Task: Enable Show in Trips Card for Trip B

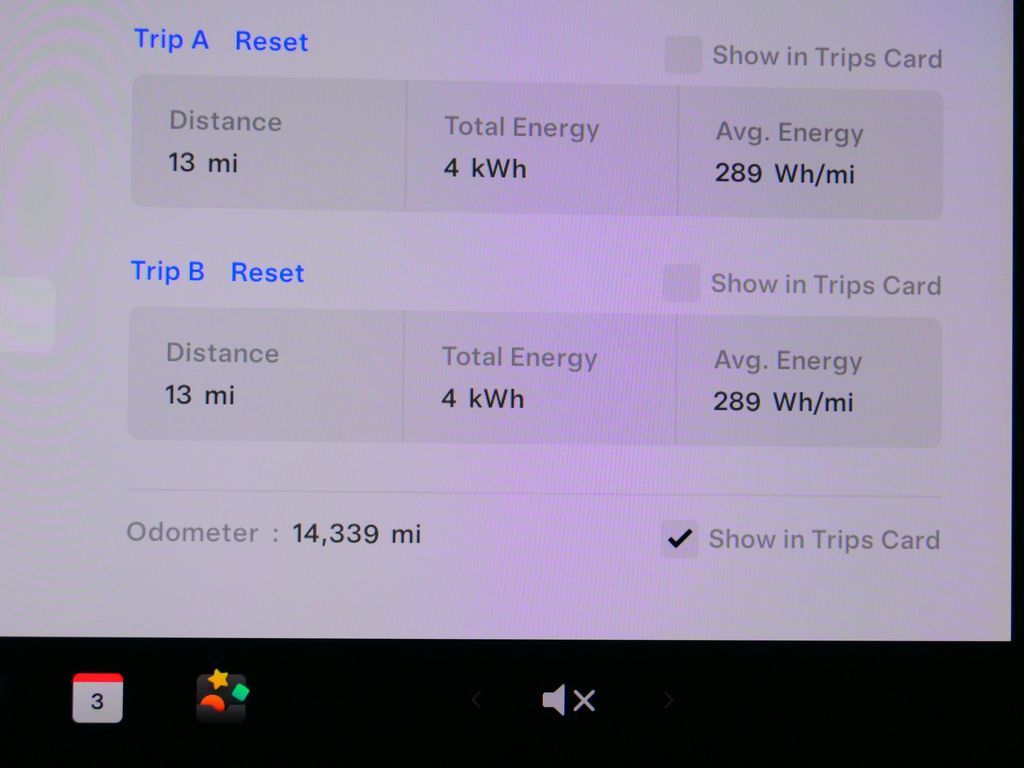Action: point(682,284)
